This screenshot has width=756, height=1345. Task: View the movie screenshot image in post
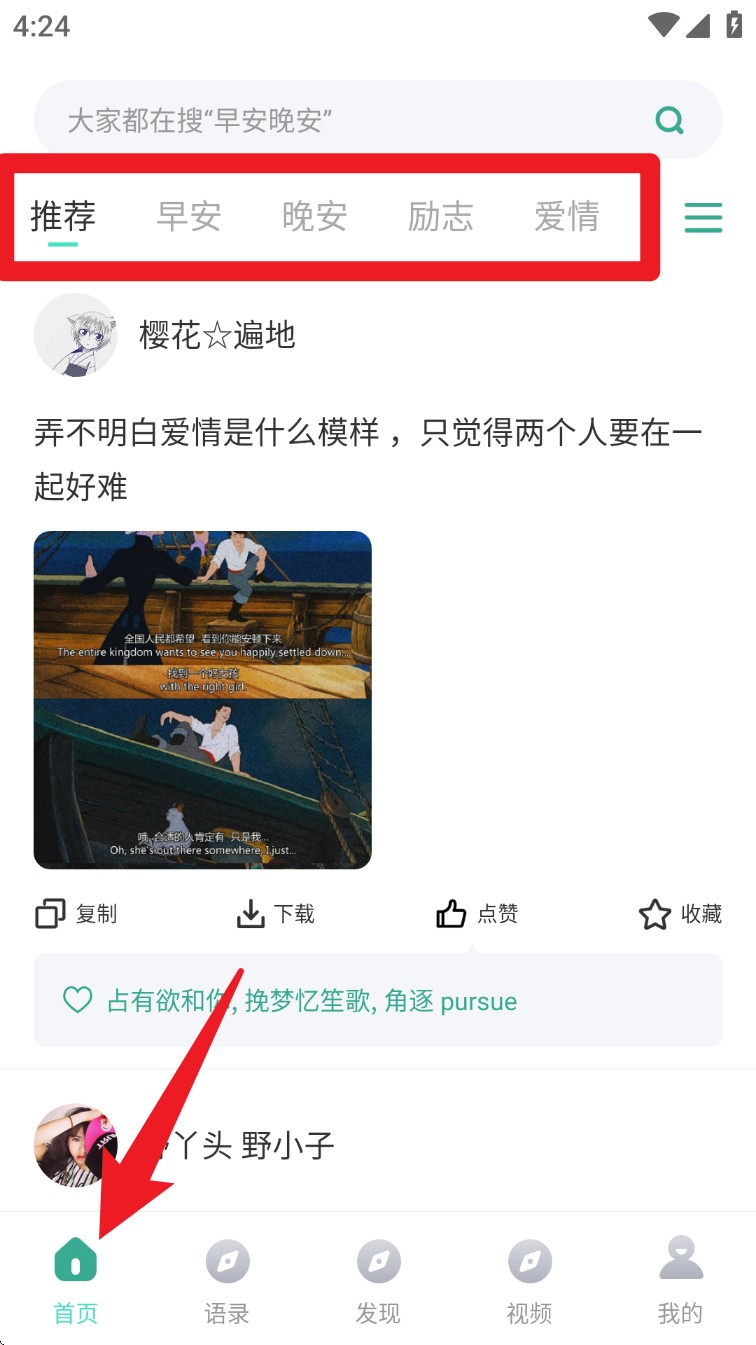click(203, 699)
